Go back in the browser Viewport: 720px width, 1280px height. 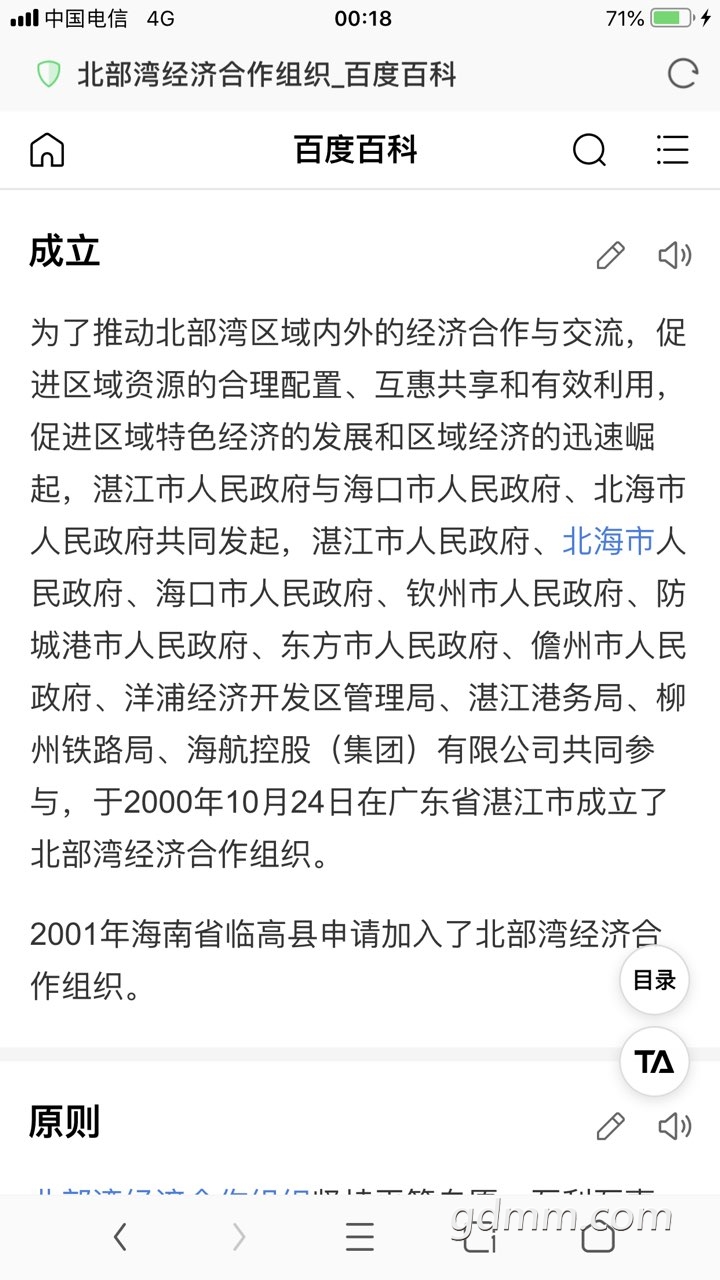click(120, 1238)
